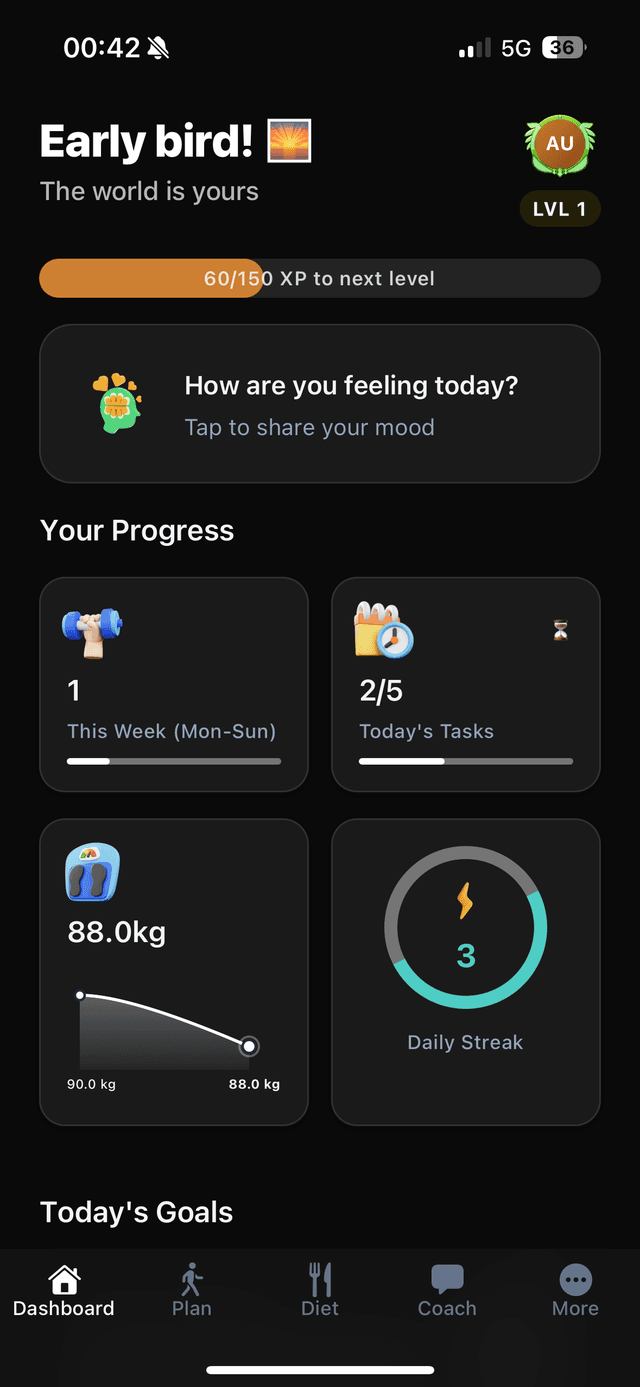Open Today's Tasks card
Image resolution: width=640 pixels, height=1387 pixels.
pos(466,684)
